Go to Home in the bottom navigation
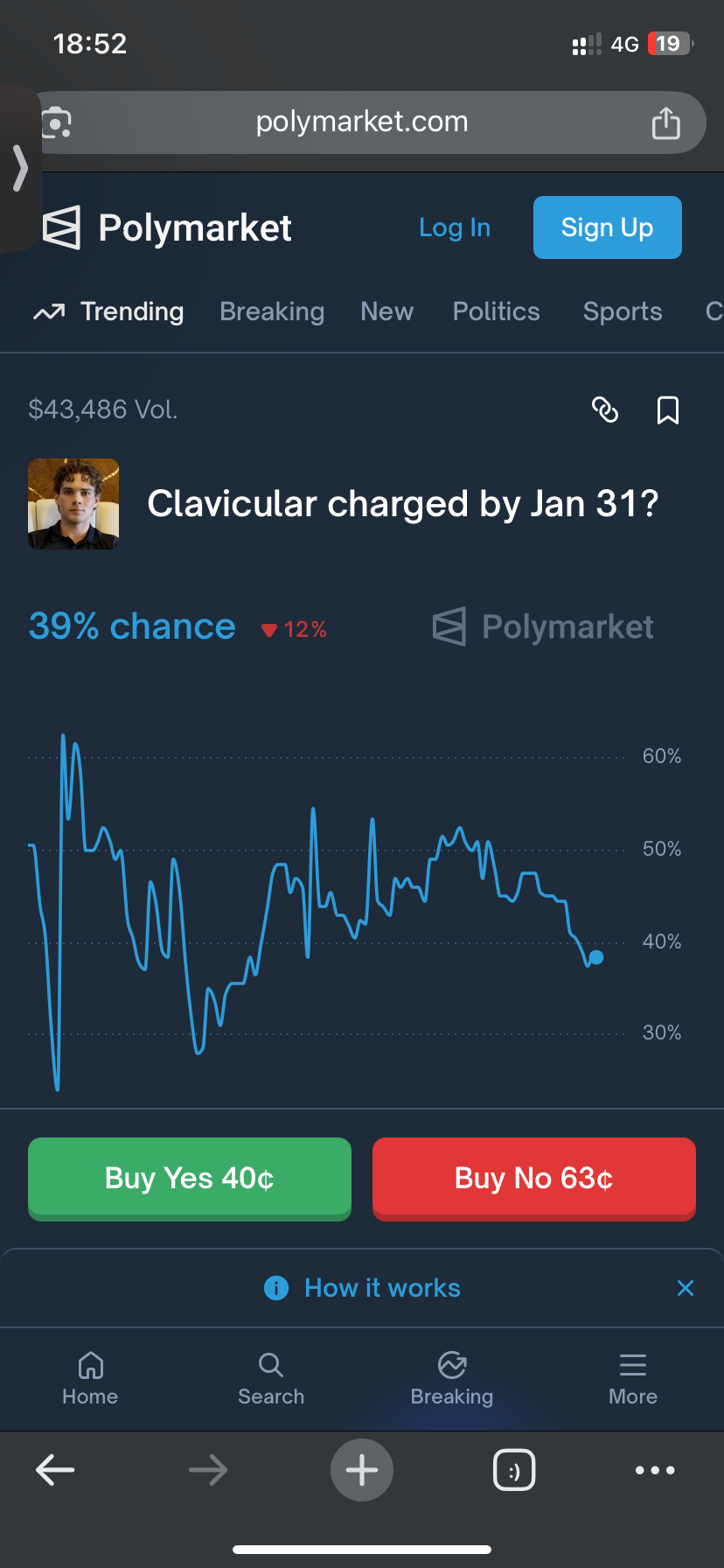724x1568 pixels. [x=90, y=1378]
